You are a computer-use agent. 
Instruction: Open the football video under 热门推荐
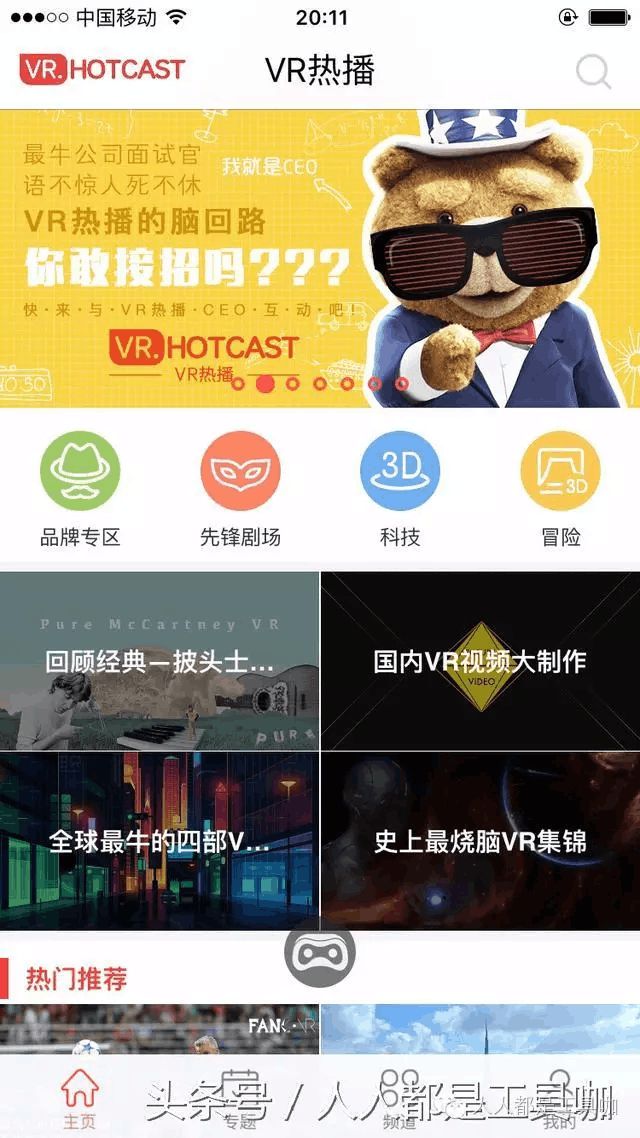click(160, 1030)
